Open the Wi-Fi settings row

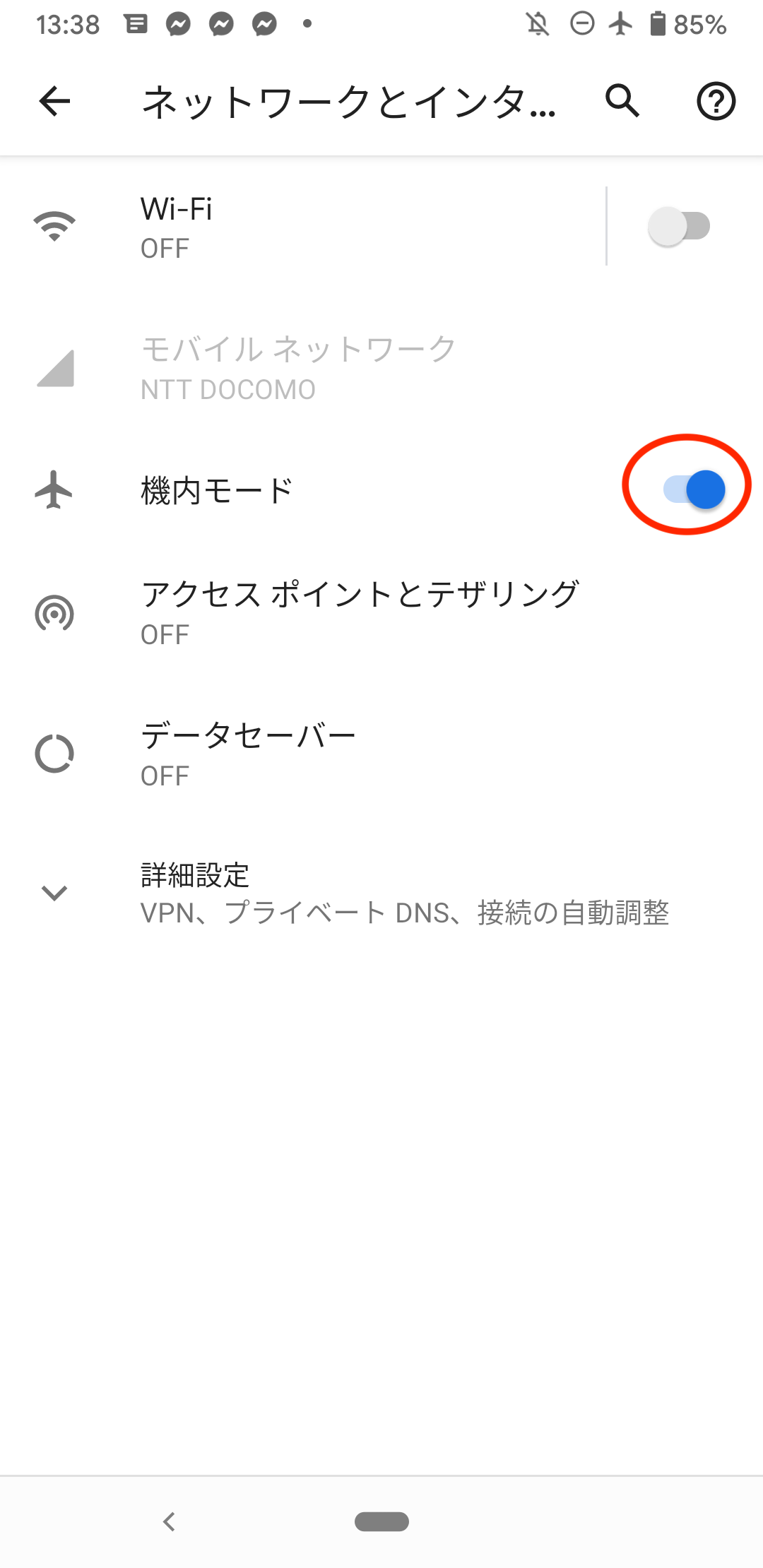point(304,227)
